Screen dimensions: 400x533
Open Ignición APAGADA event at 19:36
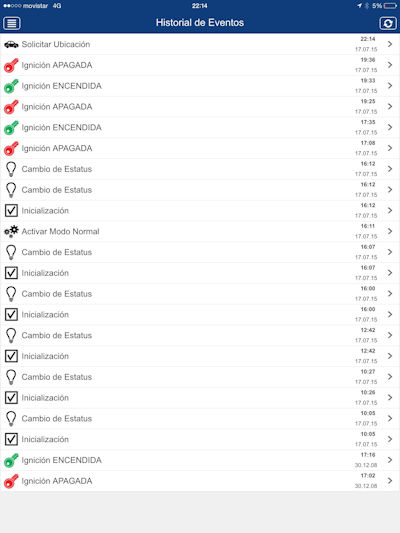pyautogui.click(x=200, y=65)
